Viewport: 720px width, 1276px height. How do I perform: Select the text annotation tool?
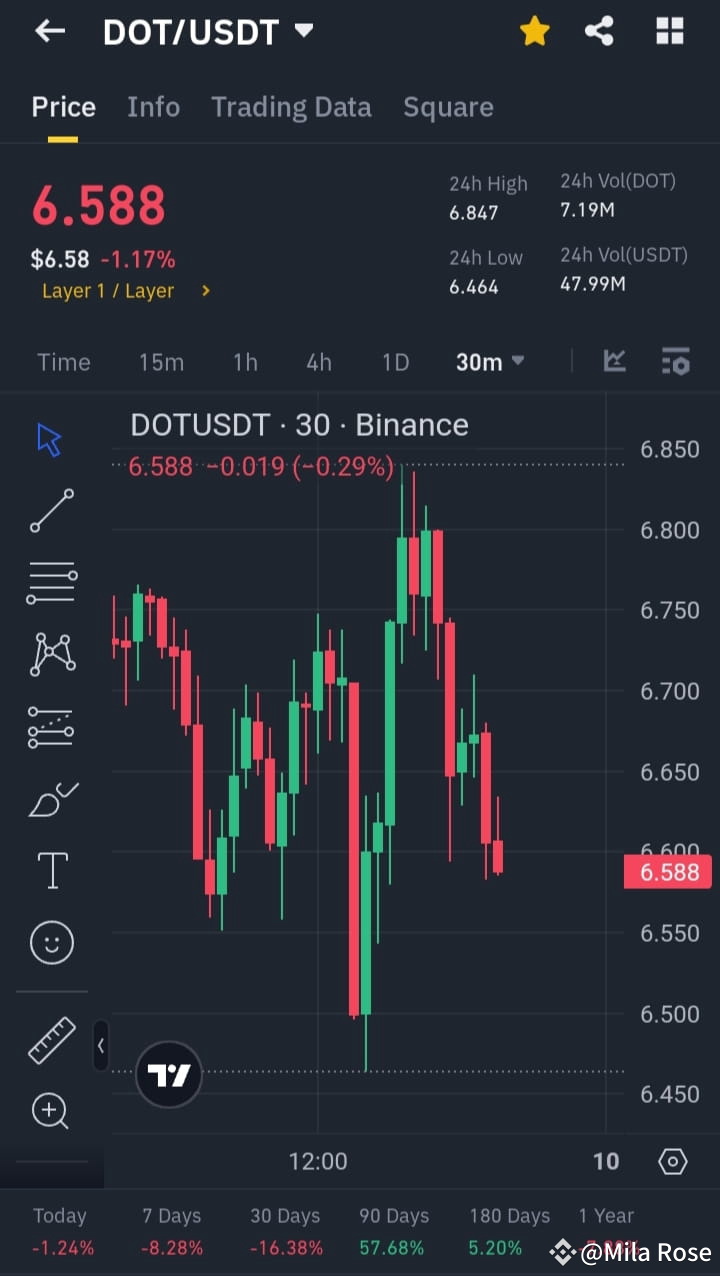click(x=52, y=870)
